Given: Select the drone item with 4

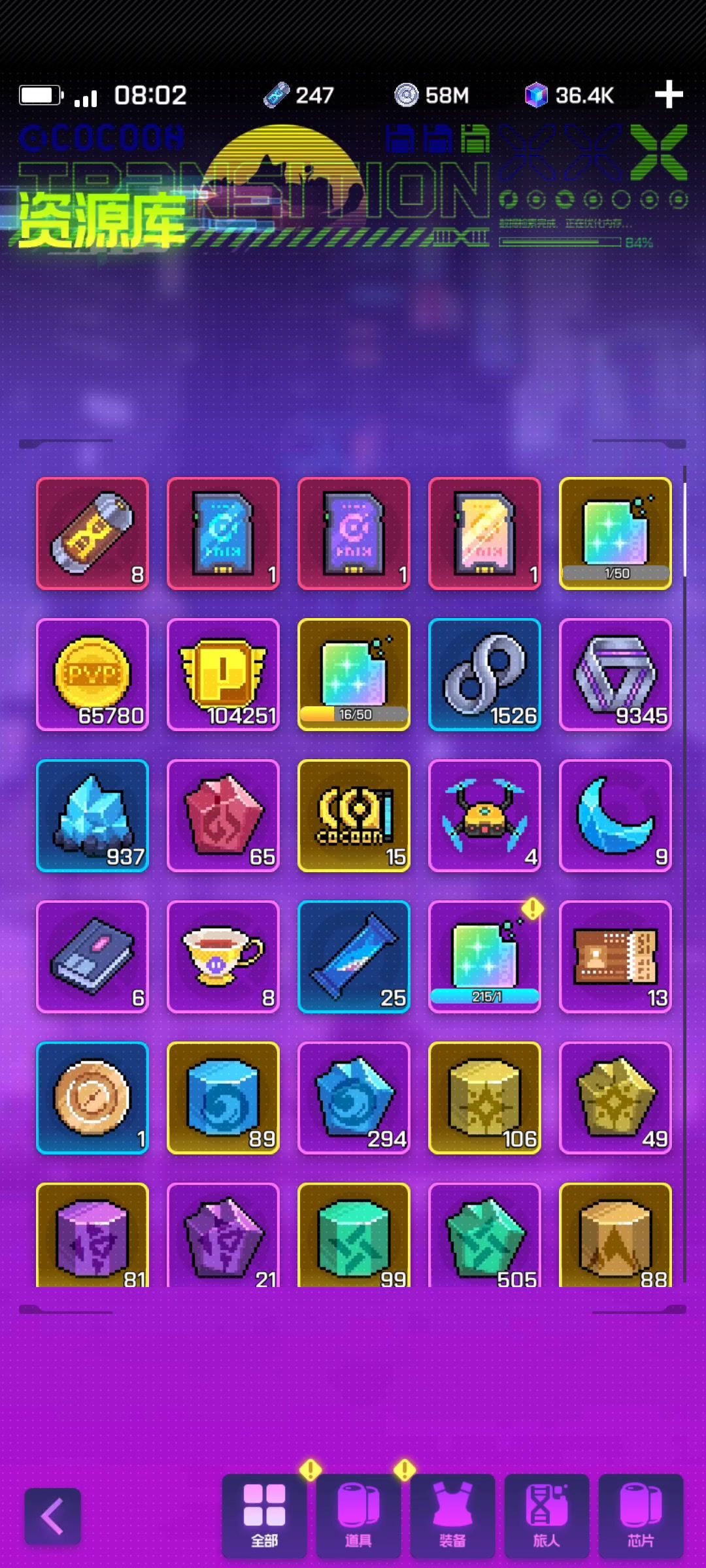Looking at the screenshot, I should click(484, 815).
